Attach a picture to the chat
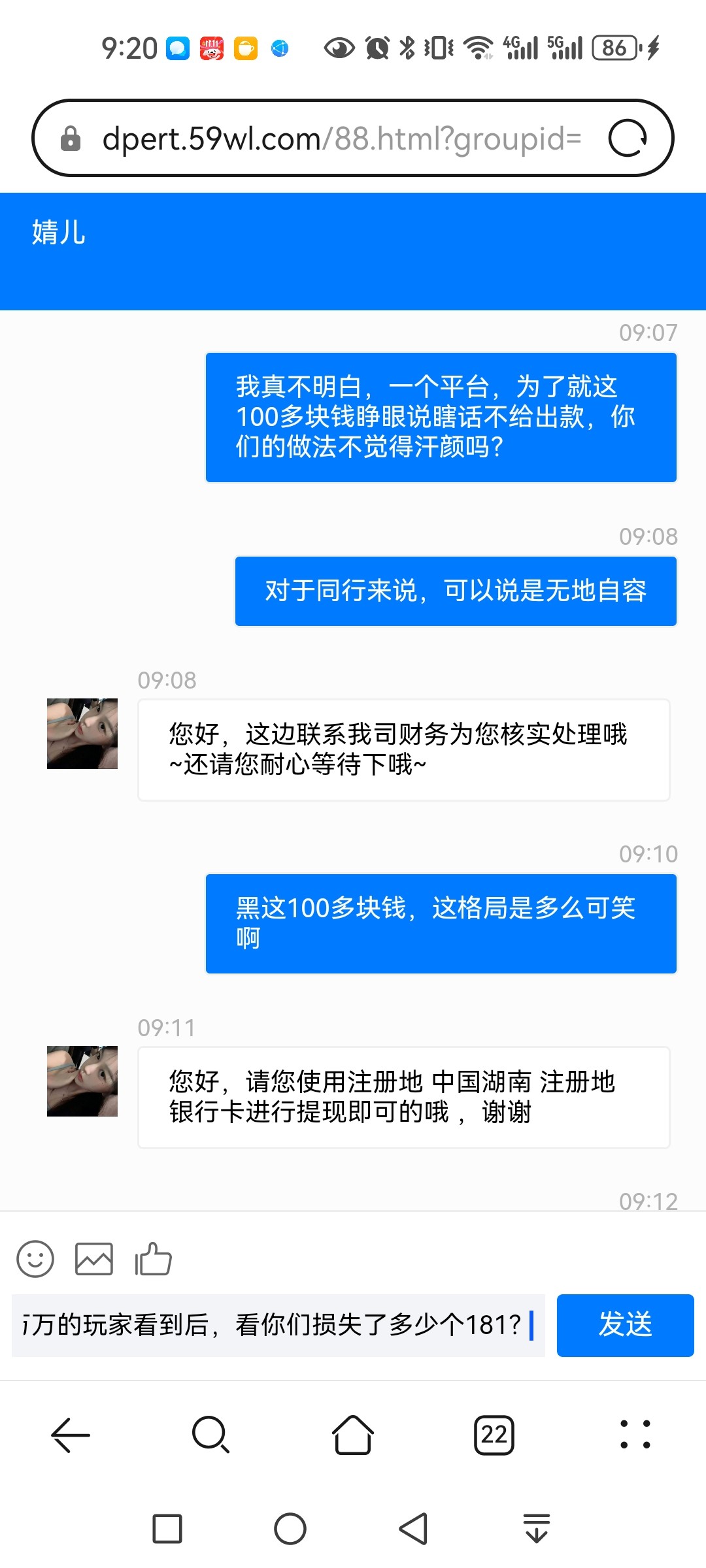The width and height of the screenshot is (706, 1568). [x=94, y=1258]
